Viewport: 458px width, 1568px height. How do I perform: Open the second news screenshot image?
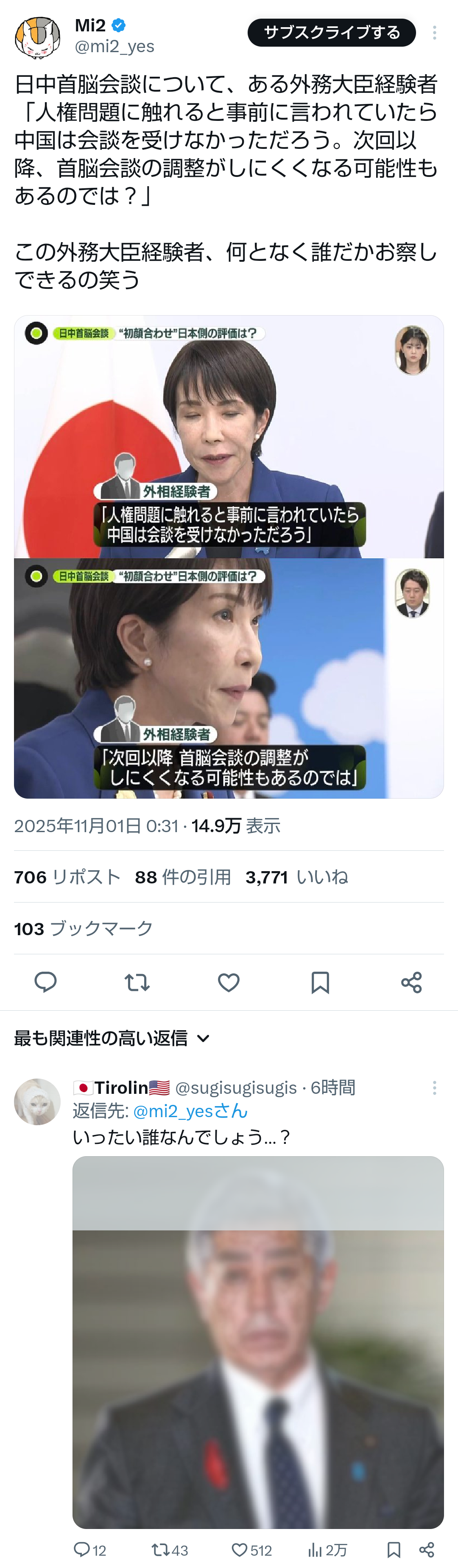pyautogui.click(x=229, y=677)
